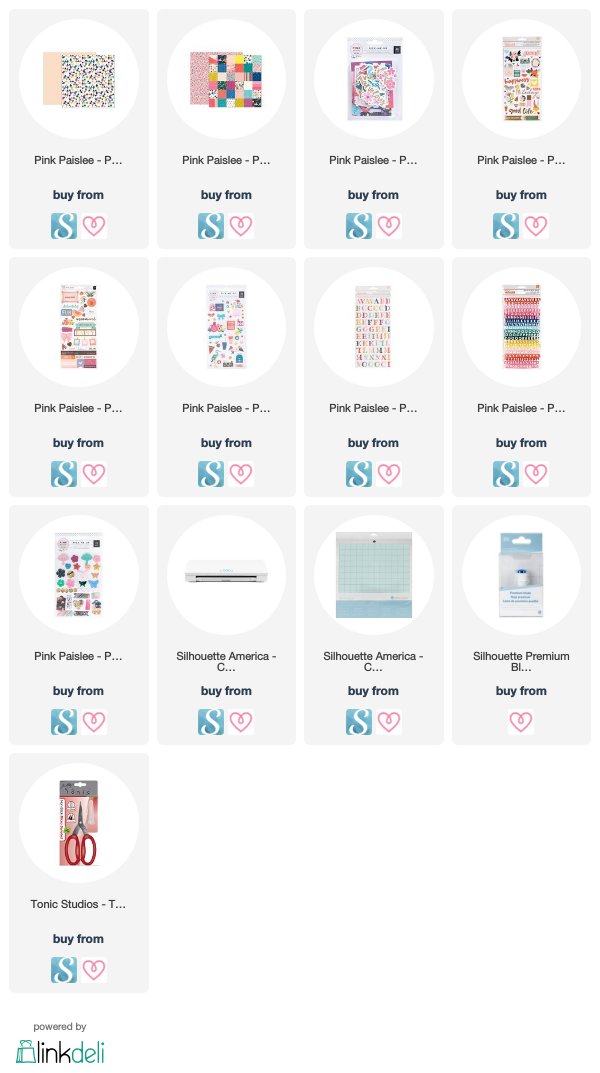Tap the heart store icon under Silhouette Premium Blade

tap(521, 722)
